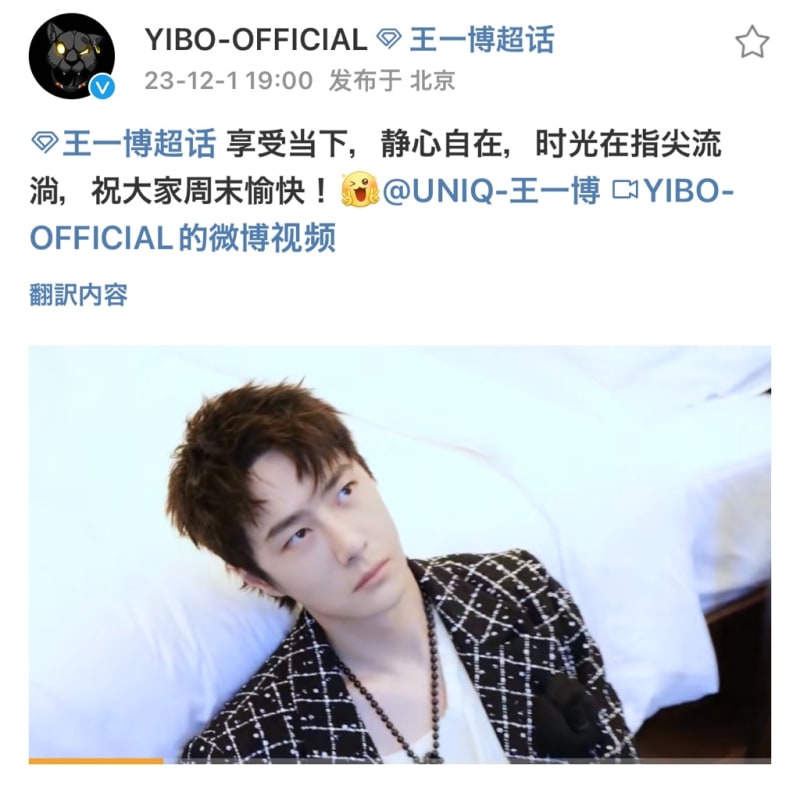Screen dimensions: 800x789
Task: Tap the YIBO-OFFICIAL username
Action: point(255,40)
